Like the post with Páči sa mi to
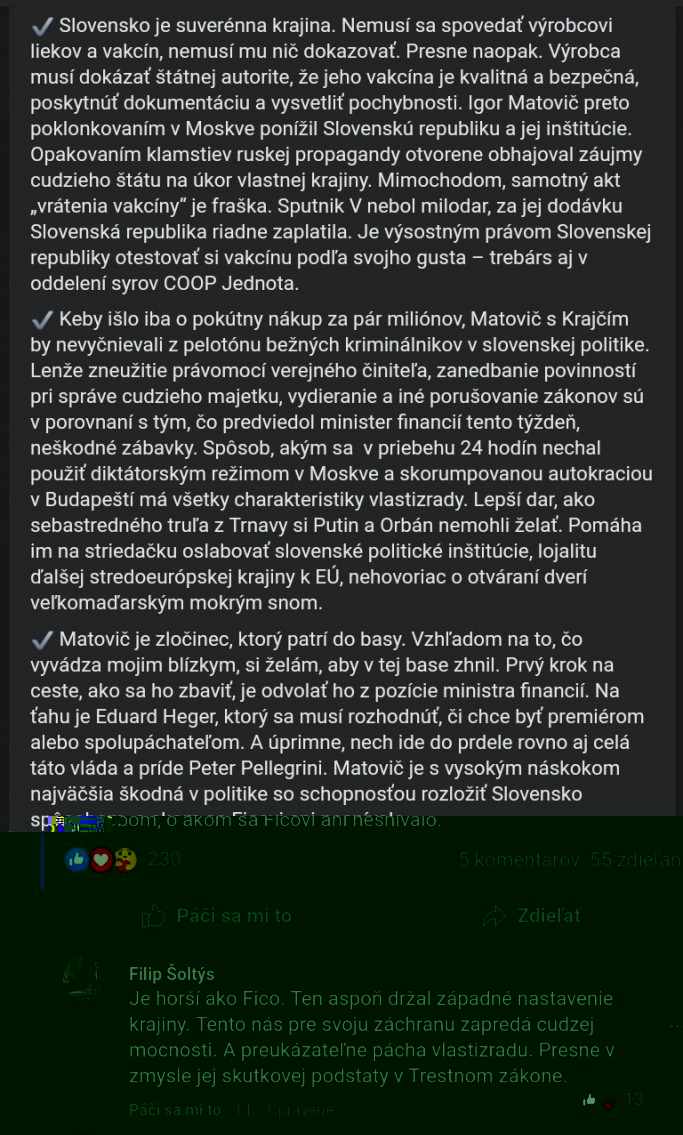The height and width of the screenshot is (1135, 683). (x=217, y=915)
